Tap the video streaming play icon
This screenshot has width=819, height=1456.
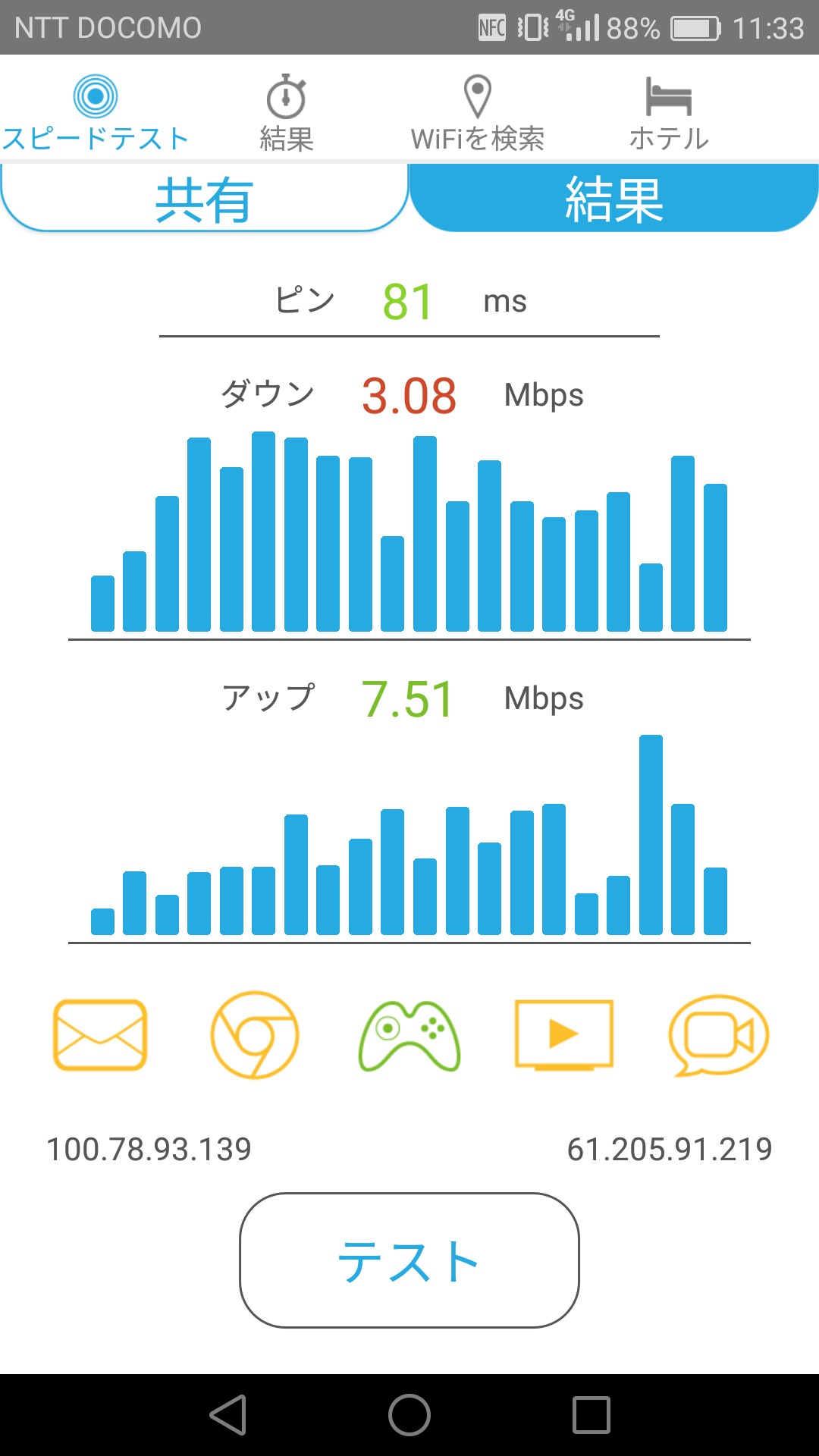[x=563, y=1034]
